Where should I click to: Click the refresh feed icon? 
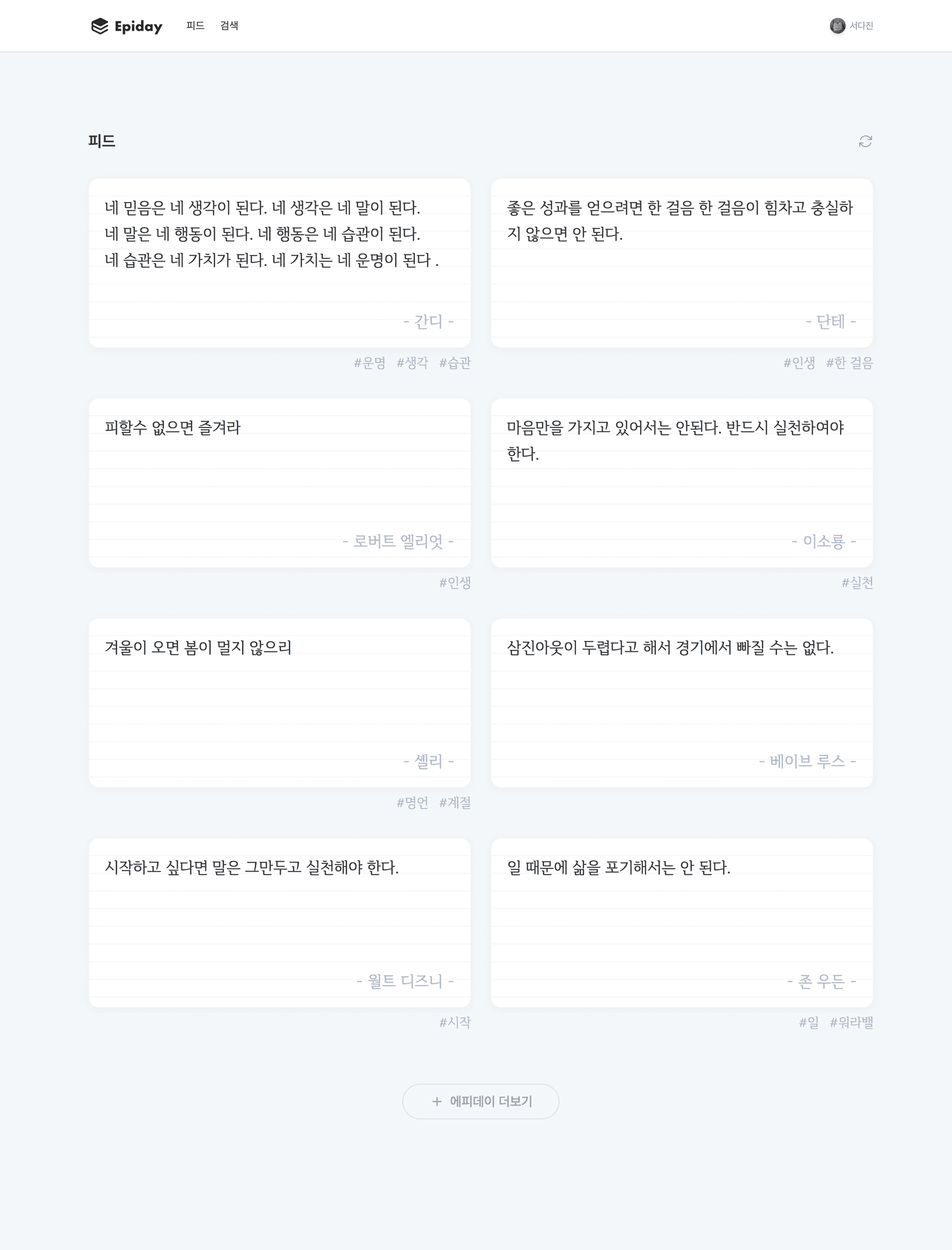click(865, 142)
